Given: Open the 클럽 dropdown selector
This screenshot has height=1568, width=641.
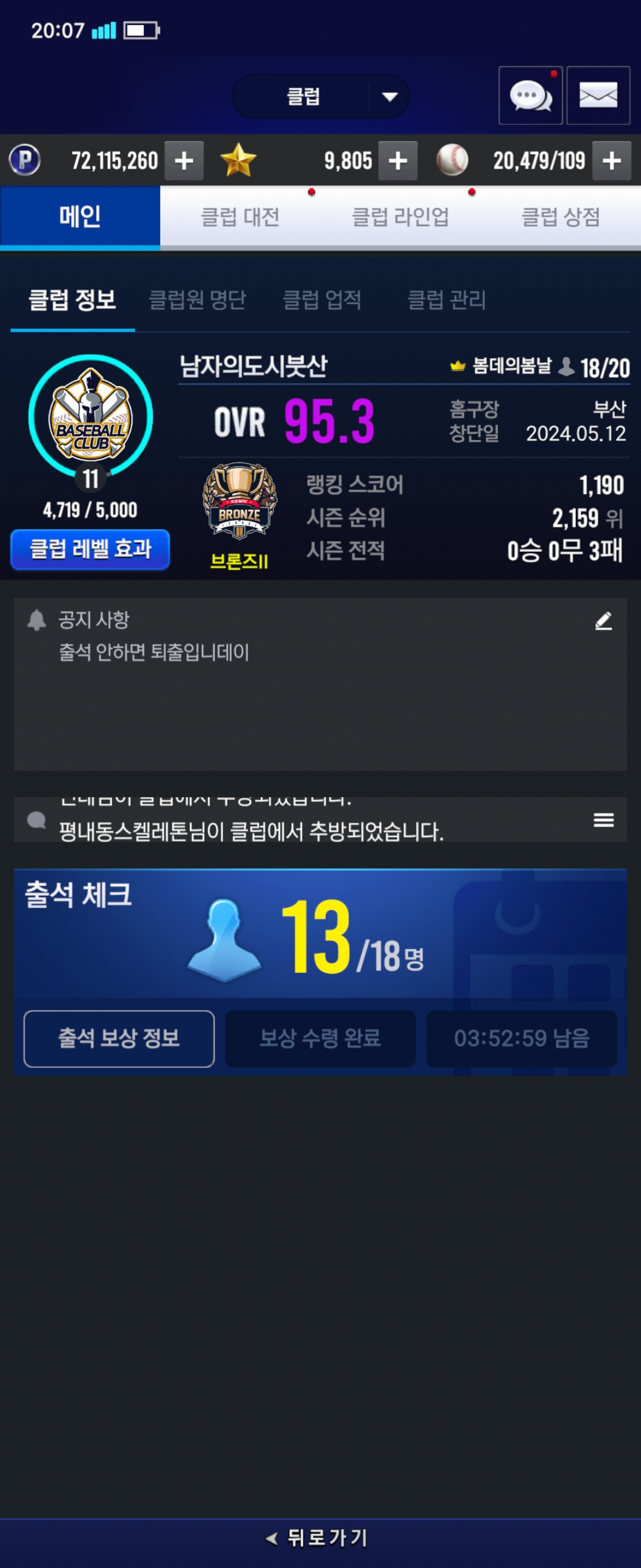Looking at the screenshot, I should [x=320, y=96].
